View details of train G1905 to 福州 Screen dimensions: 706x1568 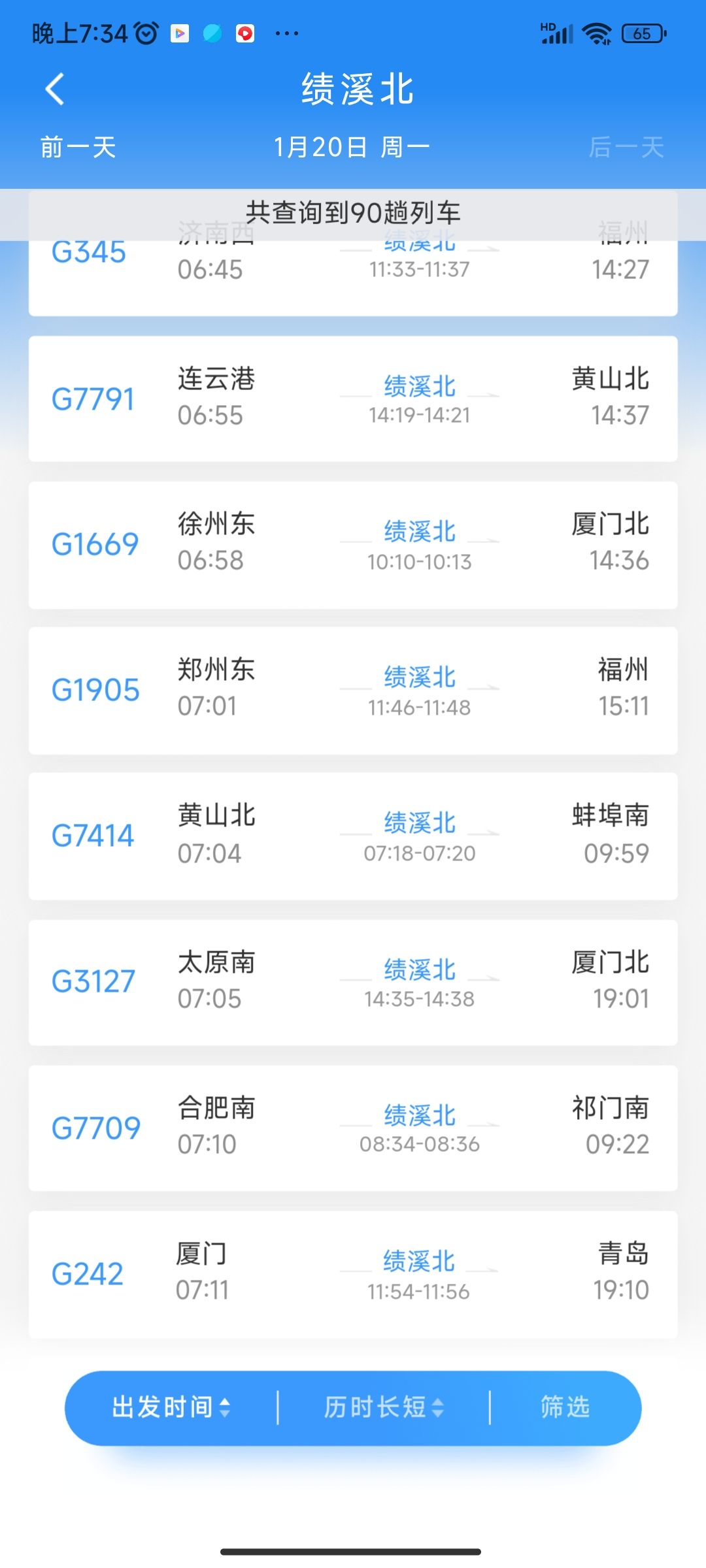[353, 691]
